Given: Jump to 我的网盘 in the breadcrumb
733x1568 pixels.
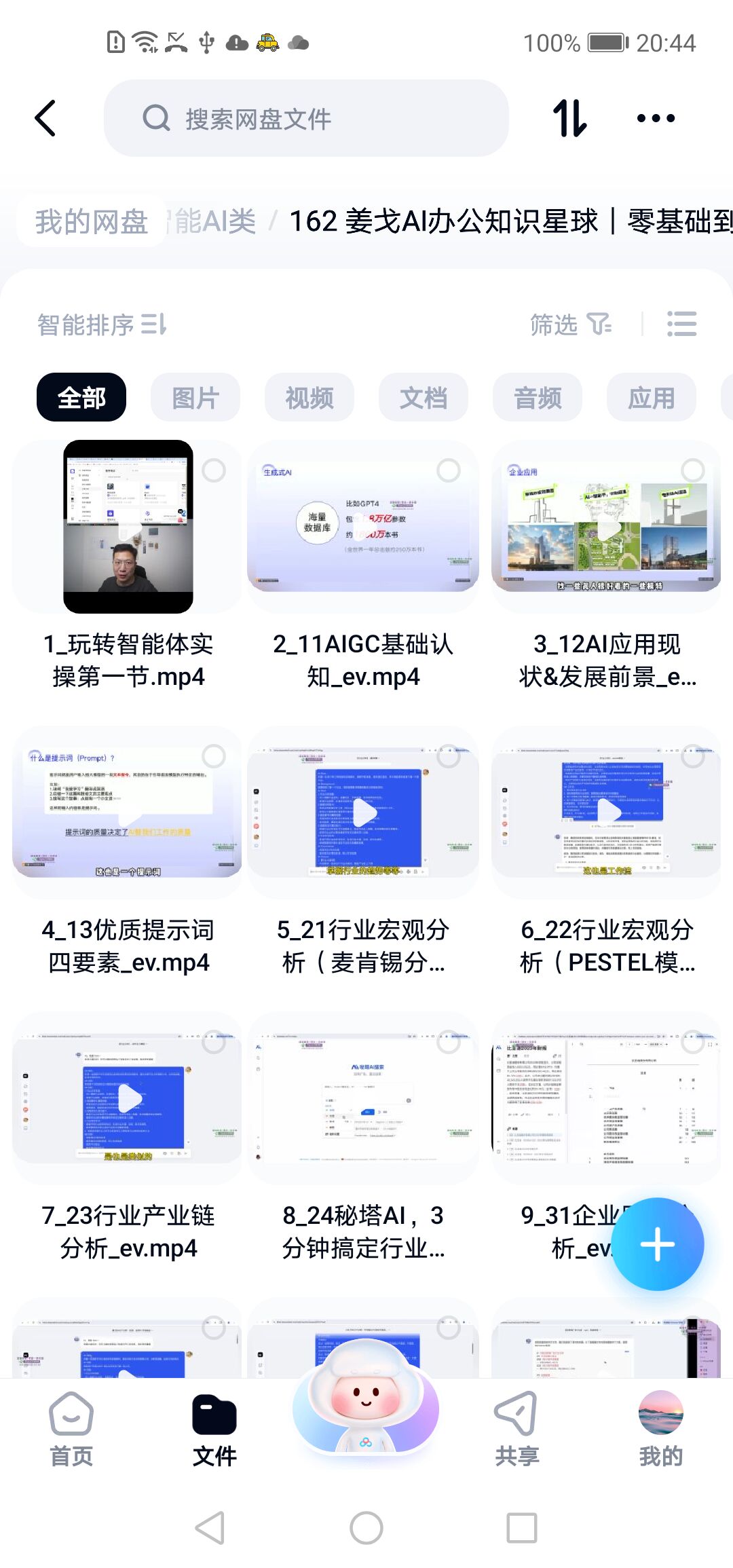Looking at the screenshot, I should pyautogui.click(x=92, y=221).
